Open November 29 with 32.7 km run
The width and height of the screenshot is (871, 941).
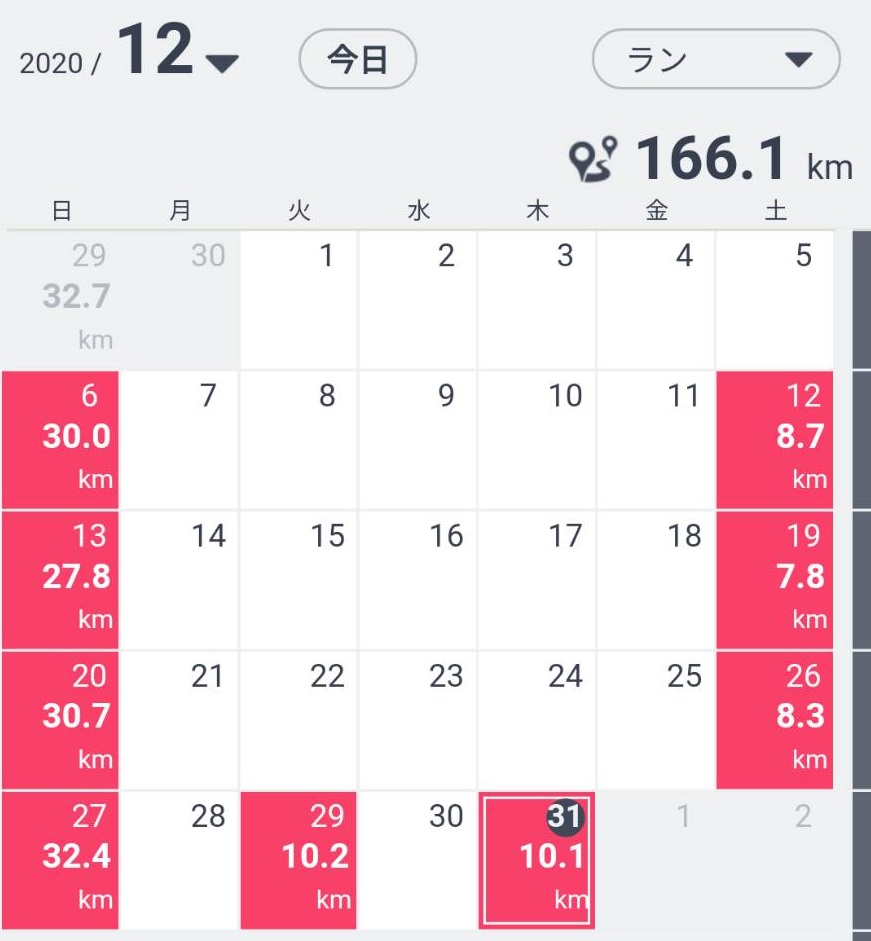point(60,298)
